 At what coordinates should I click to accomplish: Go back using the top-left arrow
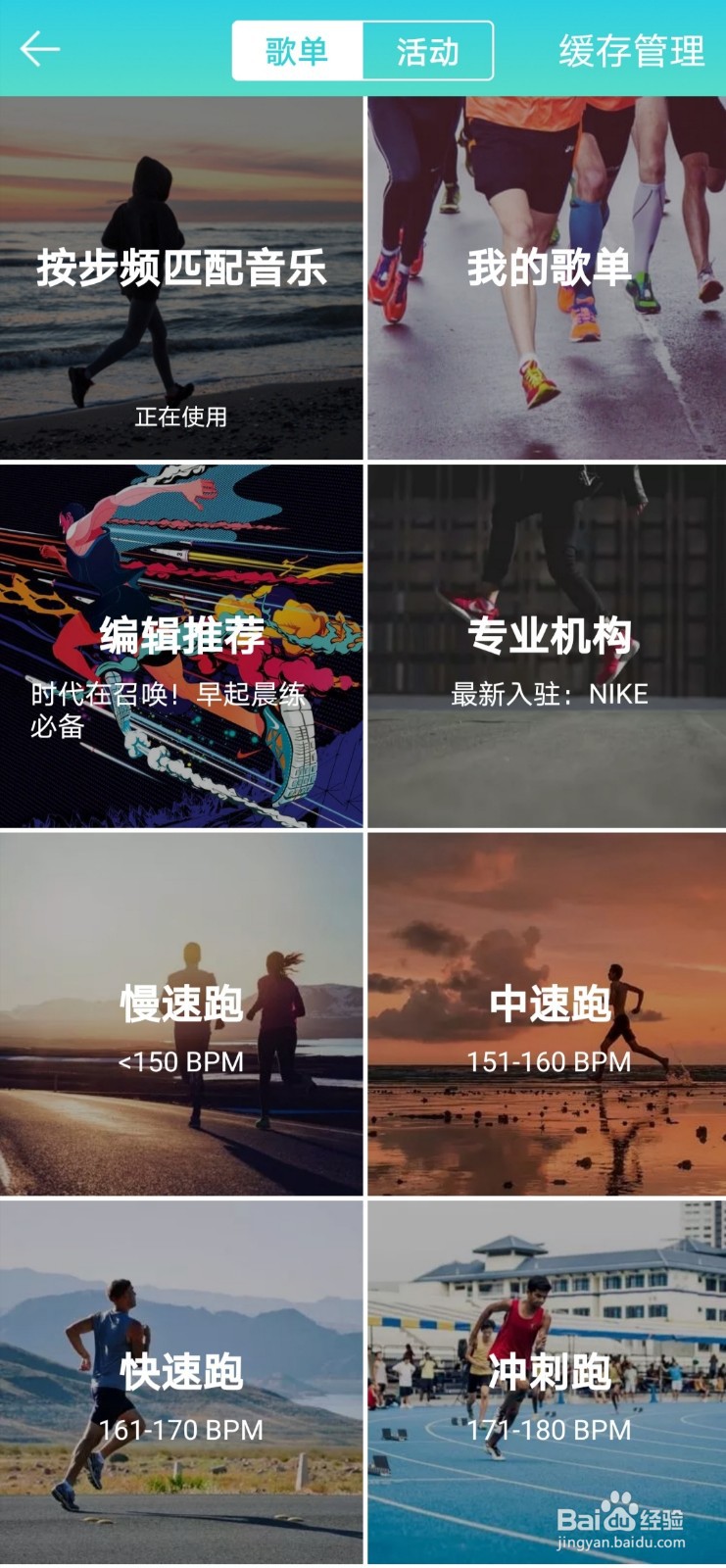tap(40, 49)
